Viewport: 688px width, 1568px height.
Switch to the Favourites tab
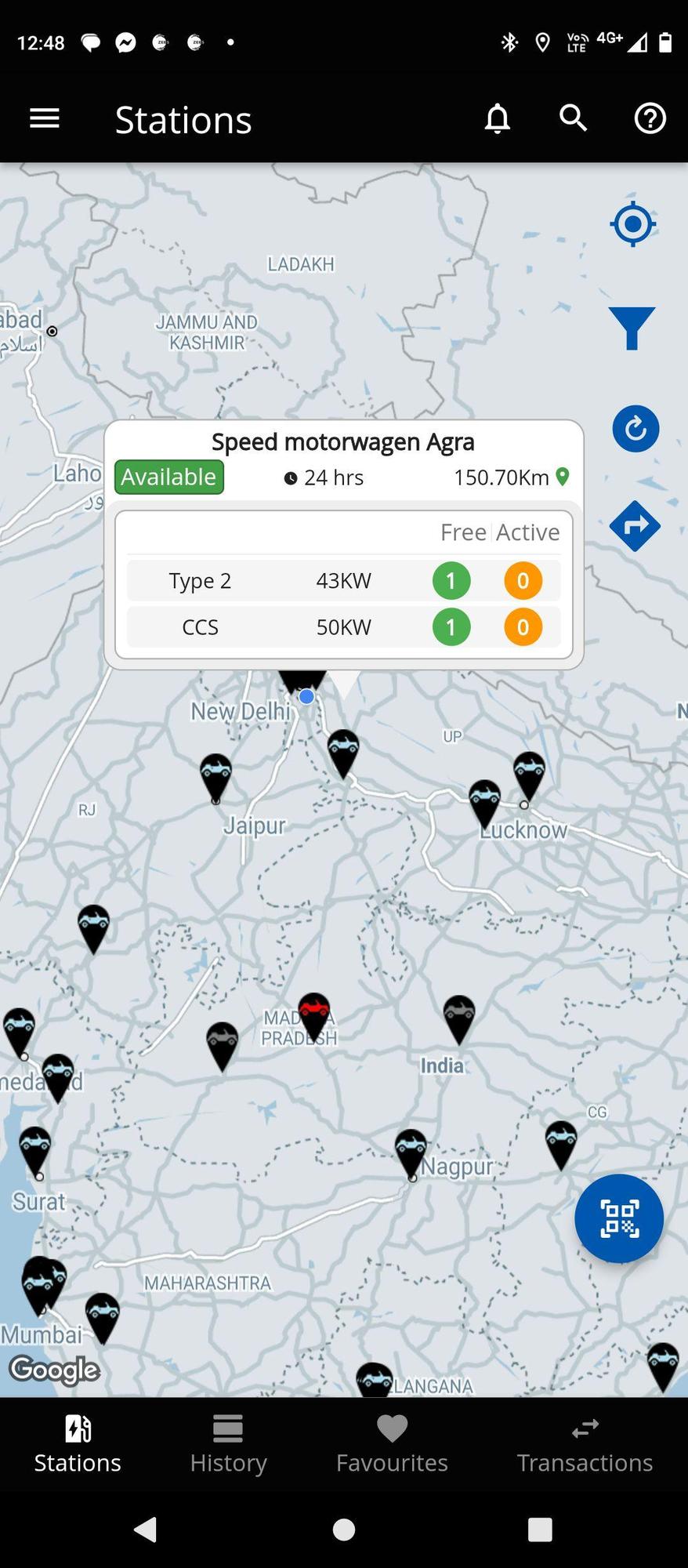click(392, 1443)
